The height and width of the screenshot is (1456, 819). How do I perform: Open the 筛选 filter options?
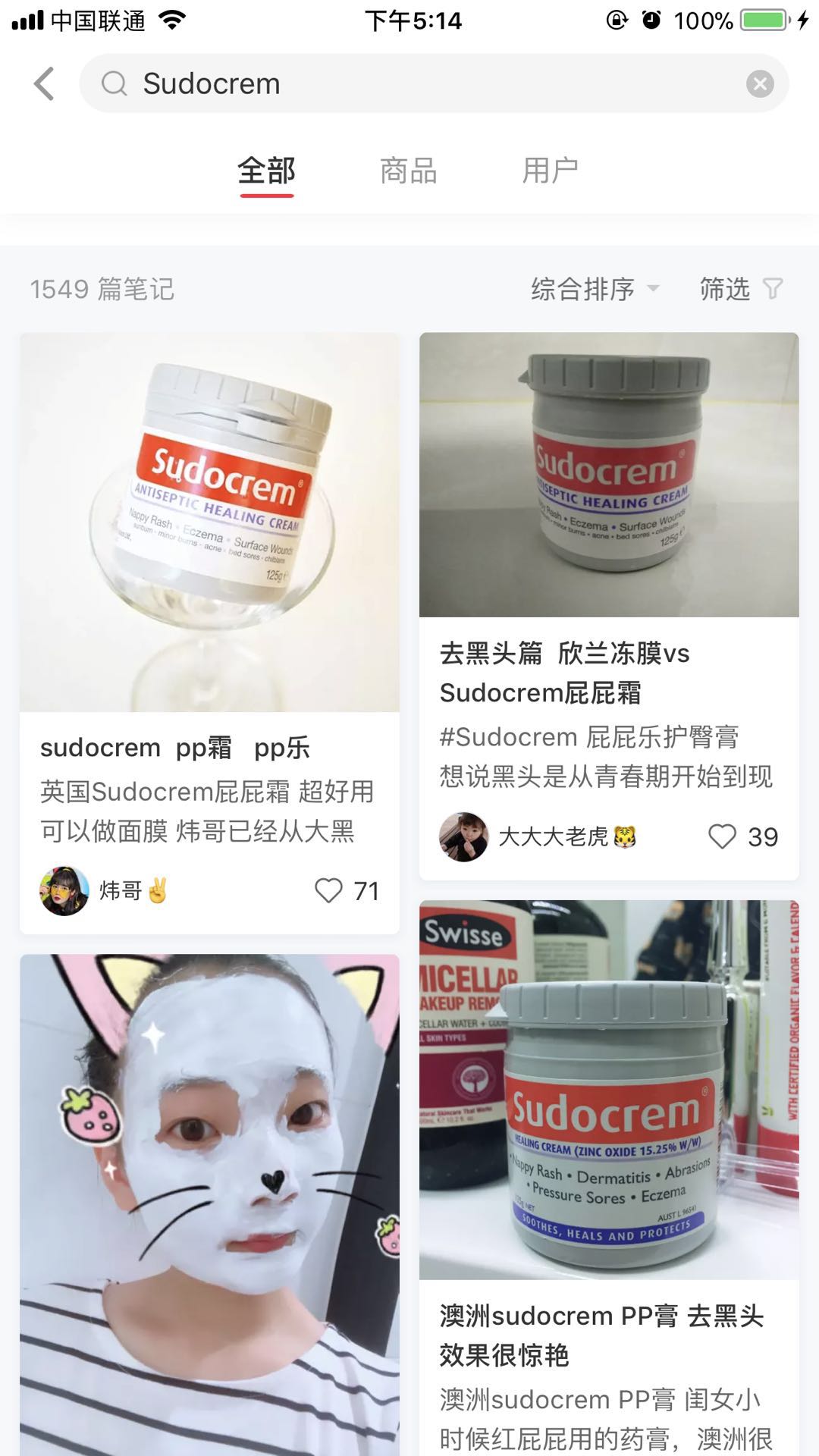[739, 289]
